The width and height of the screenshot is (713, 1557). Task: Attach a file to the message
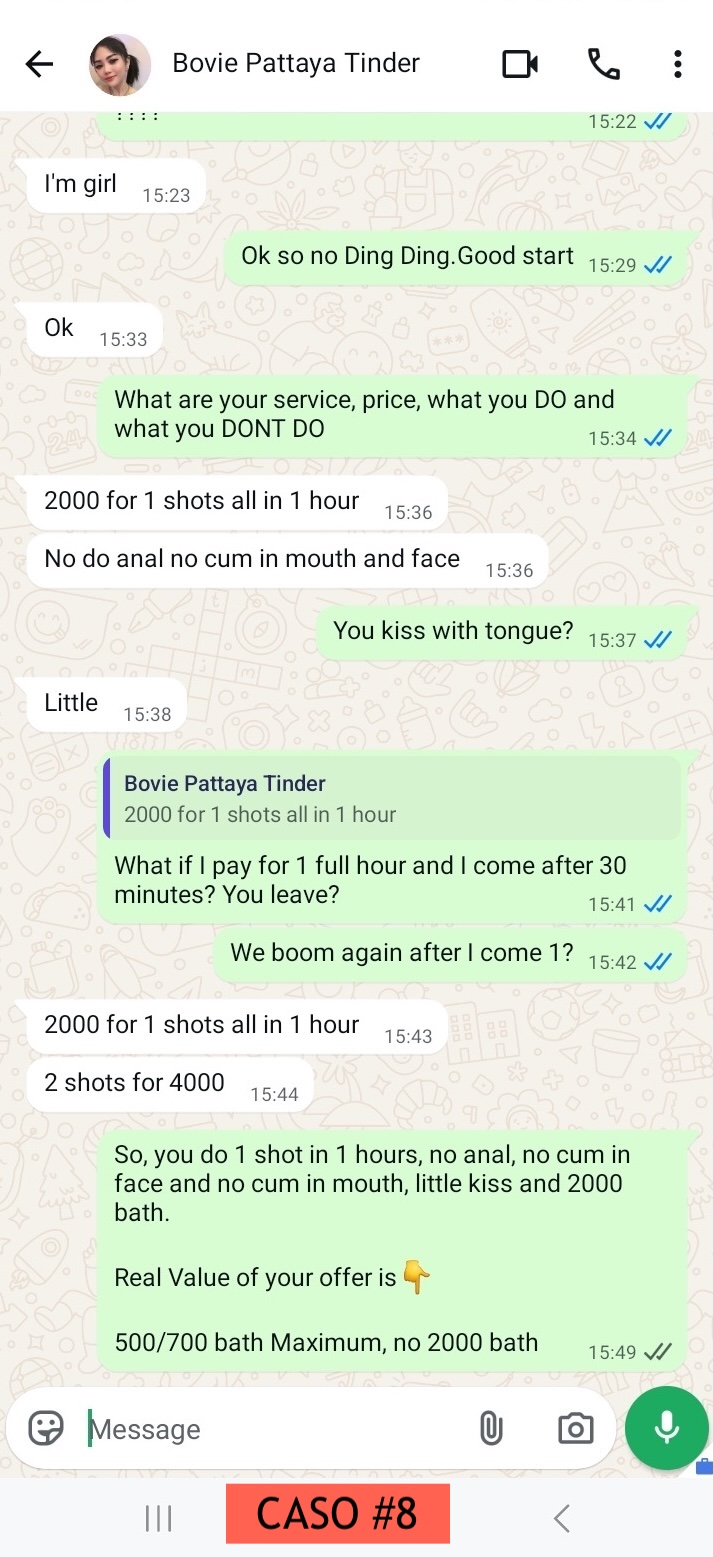click(490, 1428)
